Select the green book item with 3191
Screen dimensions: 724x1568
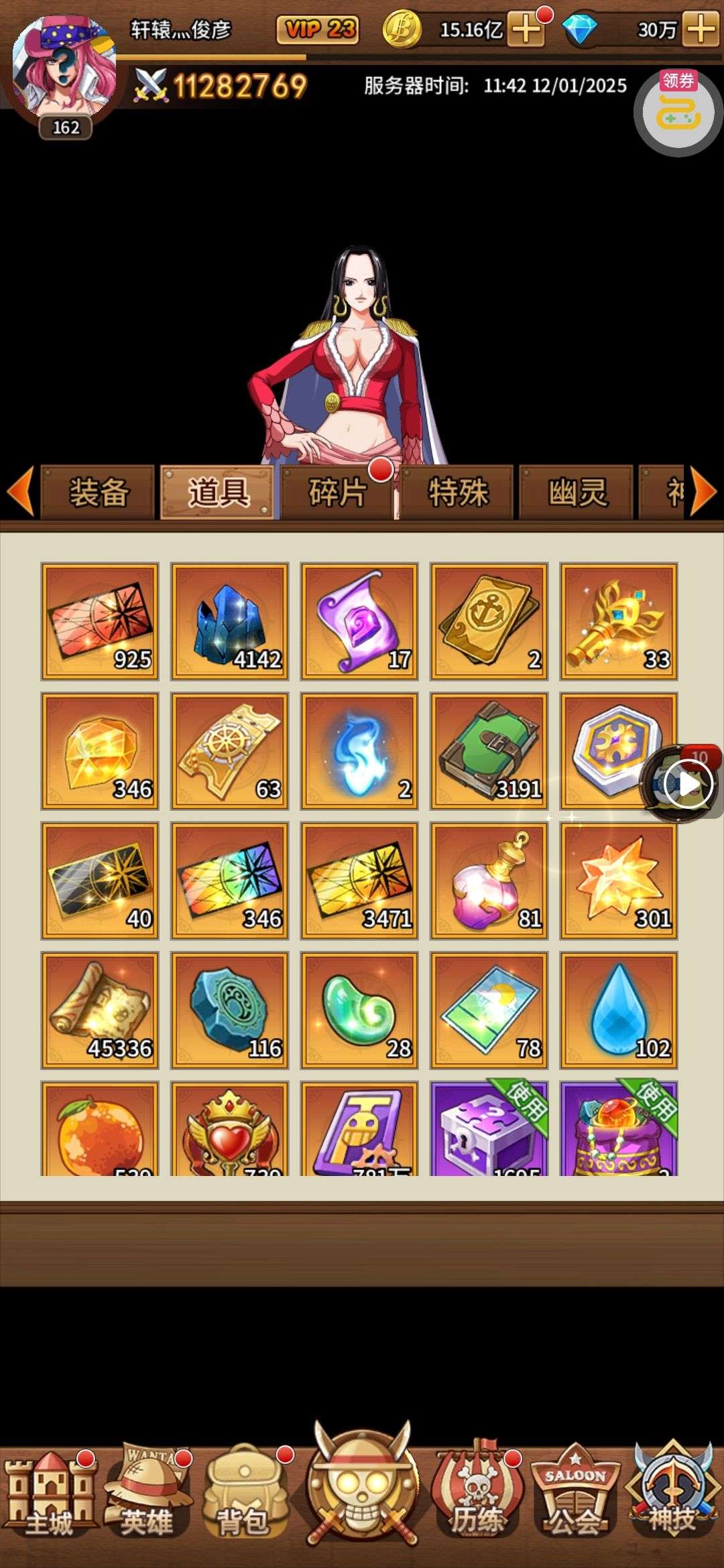[489, 751]
